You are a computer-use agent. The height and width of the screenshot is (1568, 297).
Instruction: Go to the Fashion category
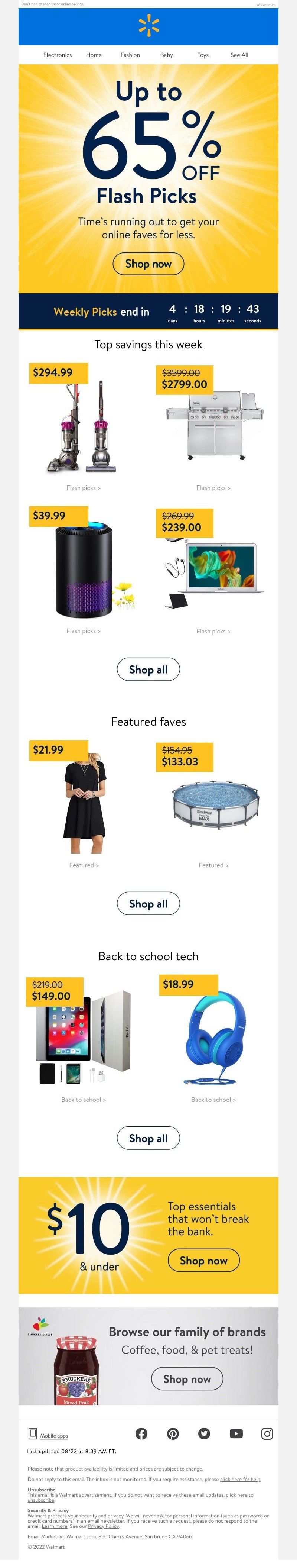(130, 55)
